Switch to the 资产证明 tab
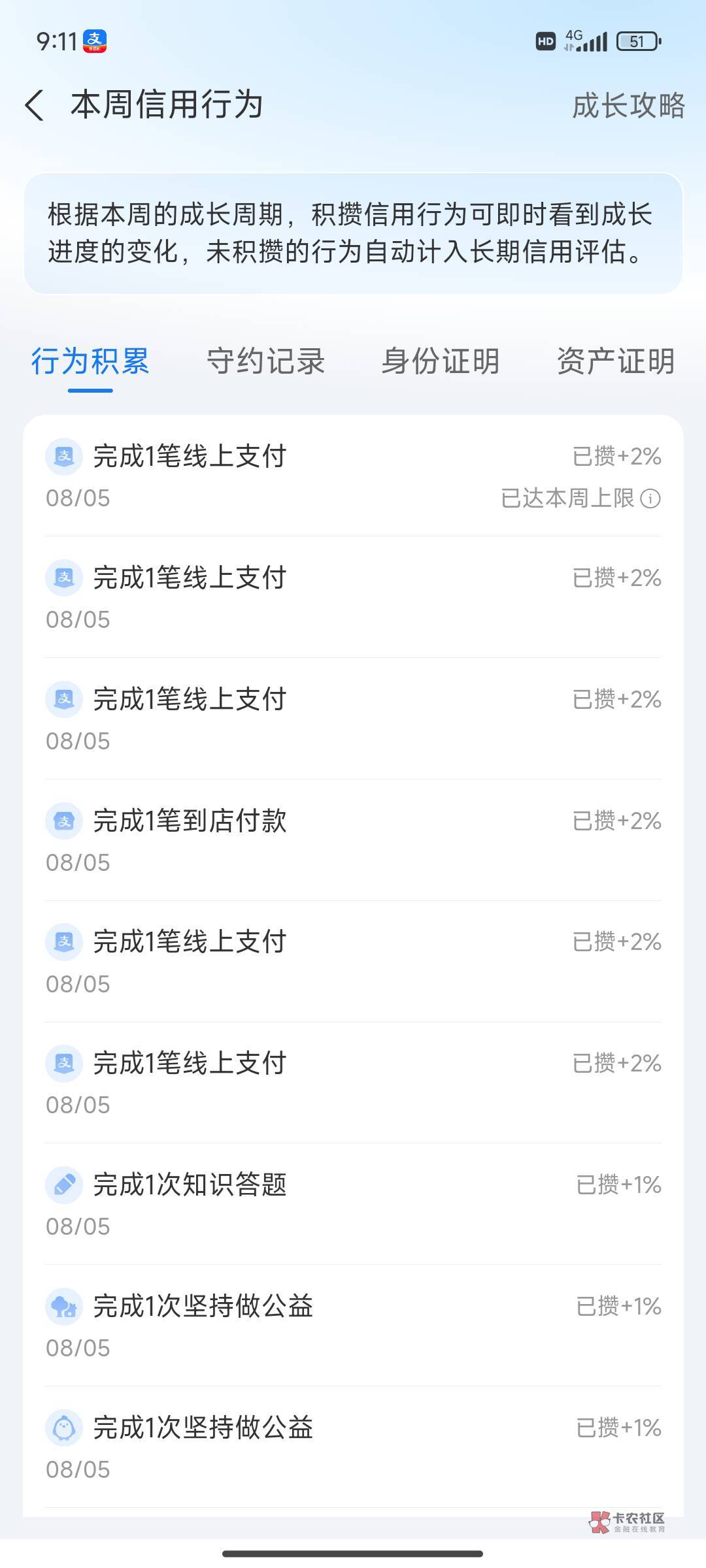 [615, 361]
